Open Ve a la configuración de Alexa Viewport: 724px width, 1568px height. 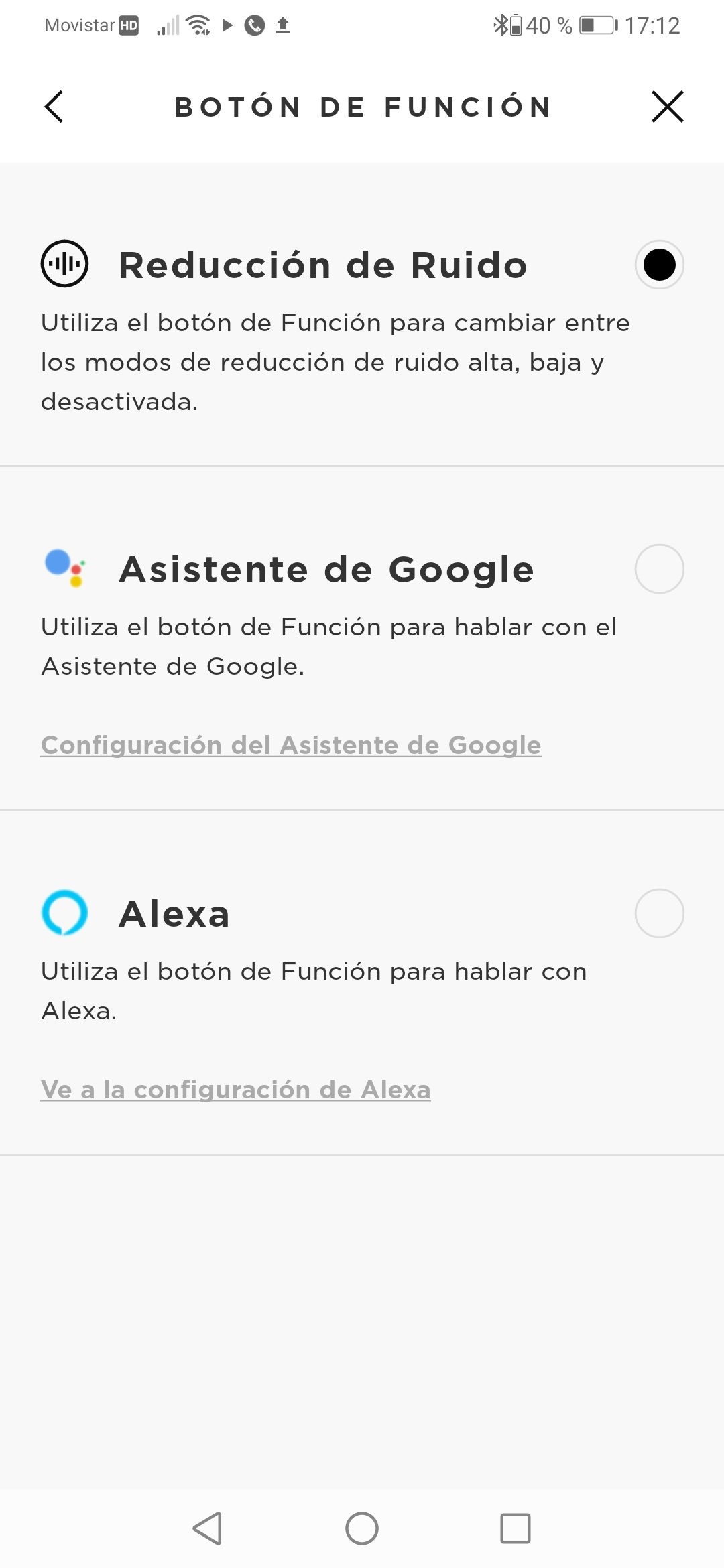tap(235, 1090)
